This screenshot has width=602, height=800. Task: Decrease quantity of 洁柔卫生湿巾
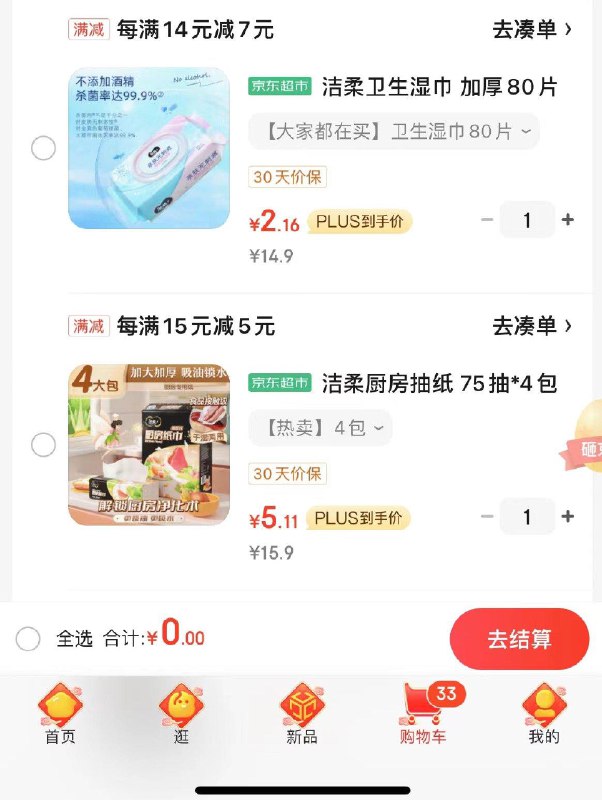click(x=487, y=220)
